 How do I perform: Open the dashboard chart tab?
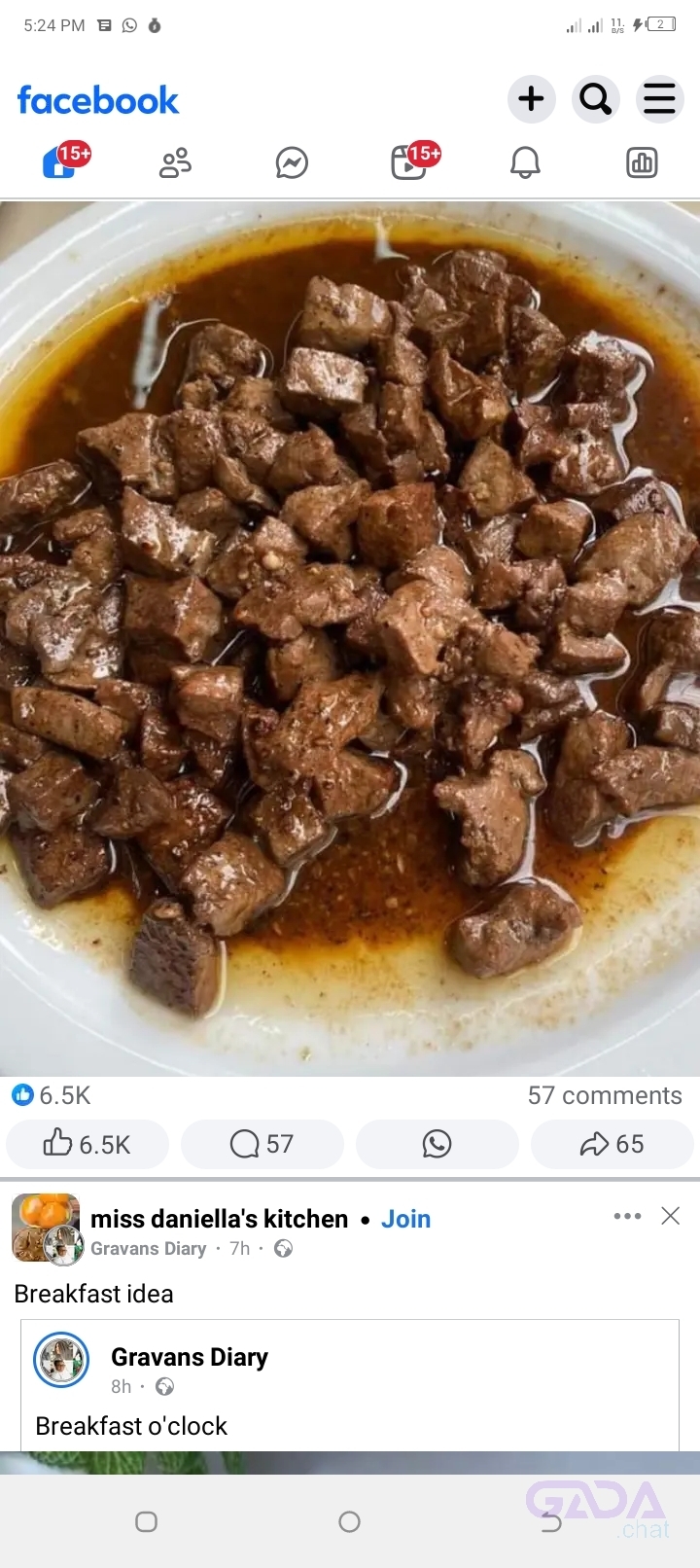(642, 162)
